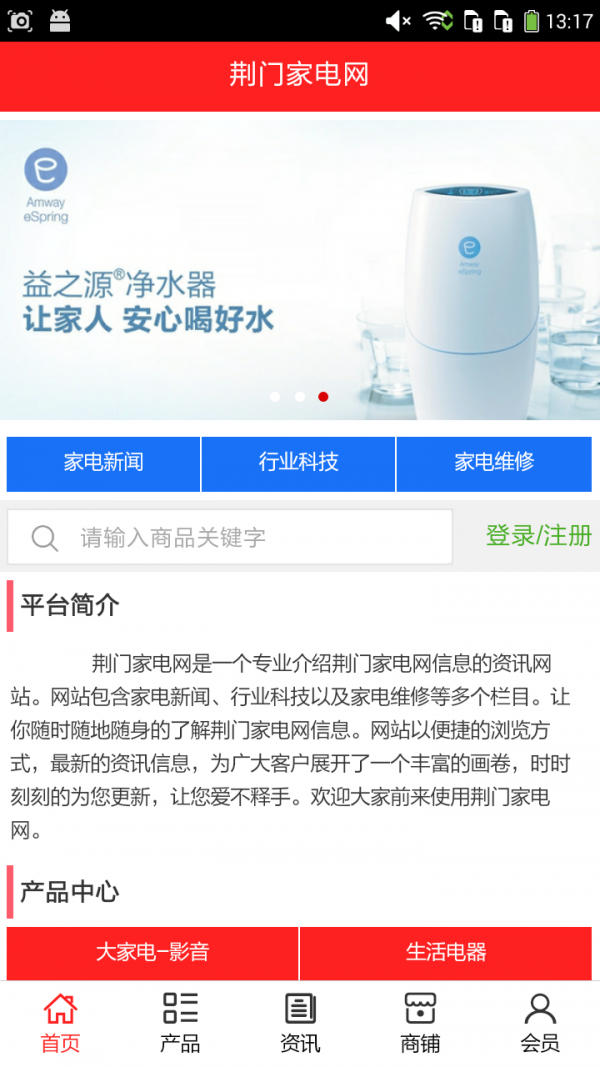Open the 益之源 water purifier banner
This screenshot has width=600, height=1067.
point(300,270)
